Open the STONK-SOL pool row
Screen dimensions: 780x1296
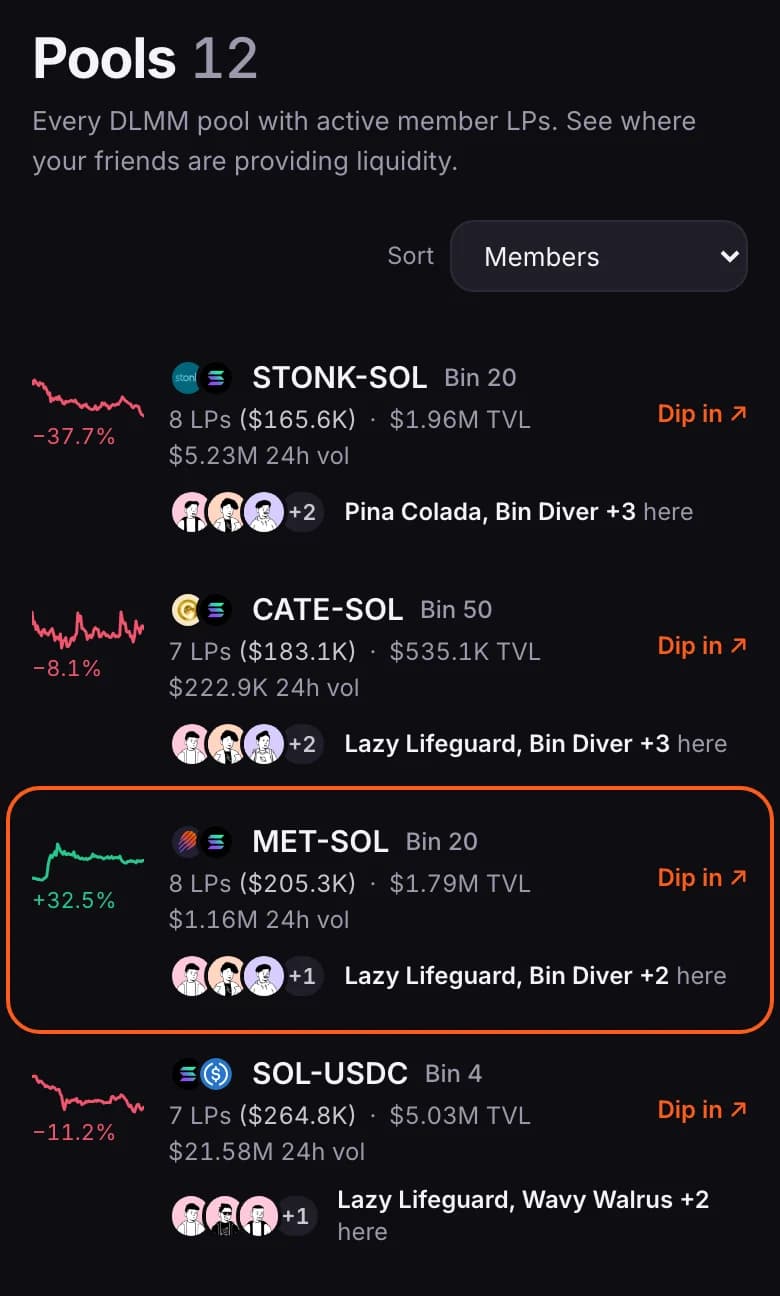point(390,445)
